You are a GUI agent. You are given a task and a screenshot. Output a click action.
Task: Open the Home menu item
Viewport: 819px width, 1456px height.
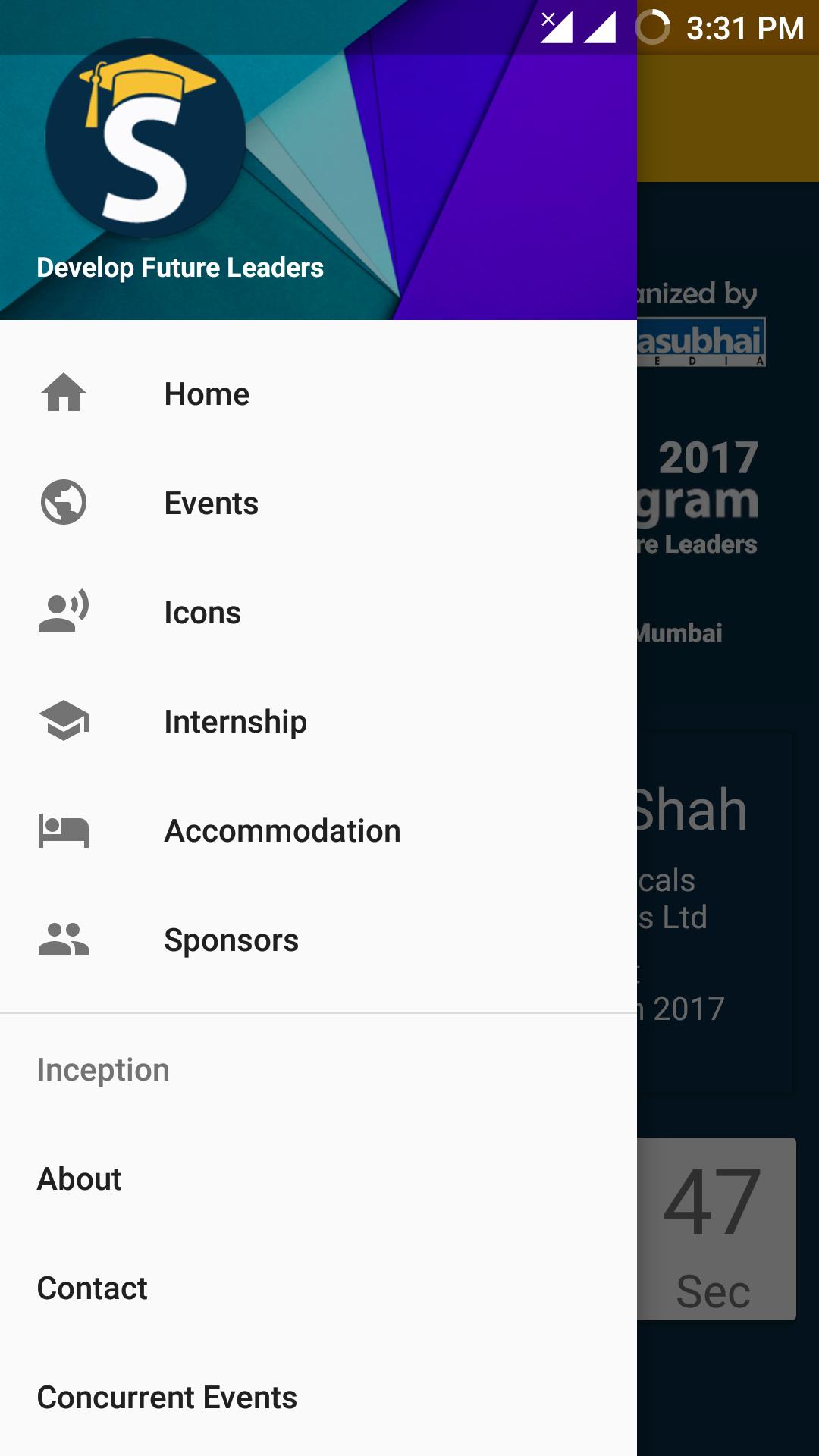pos(207,394)
